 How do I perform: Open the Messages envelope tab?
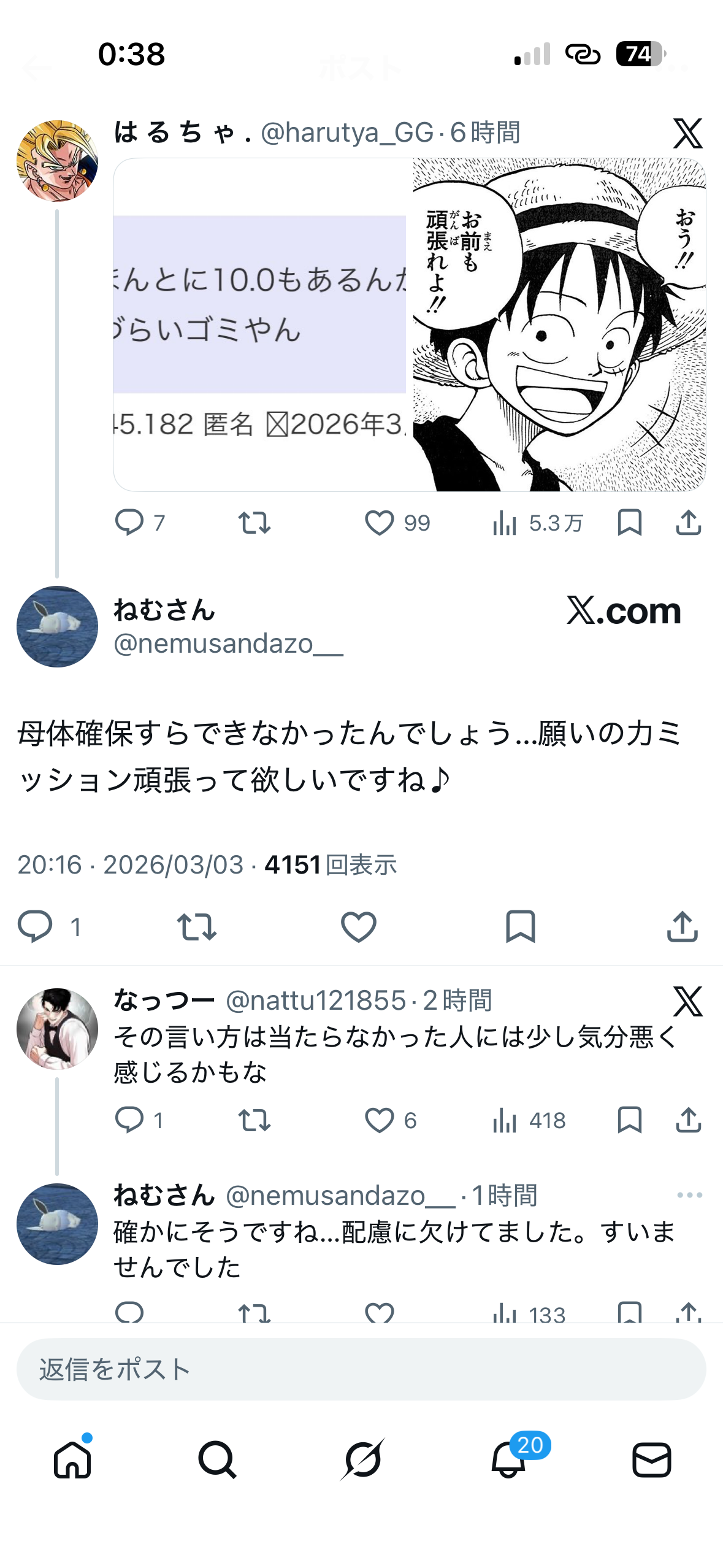(x=651, y=1459)
